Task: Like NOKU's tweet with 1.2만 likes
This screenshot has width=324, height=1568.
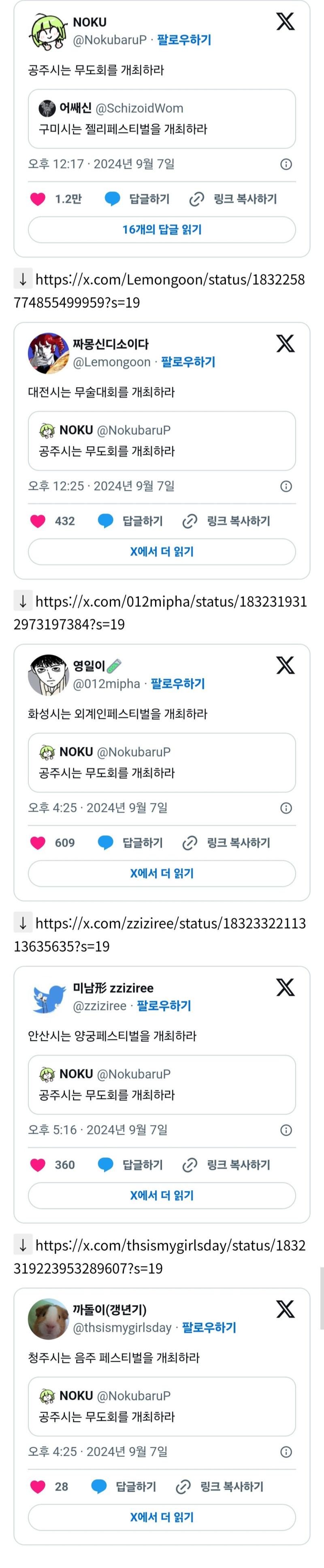Action: [38, 199]
